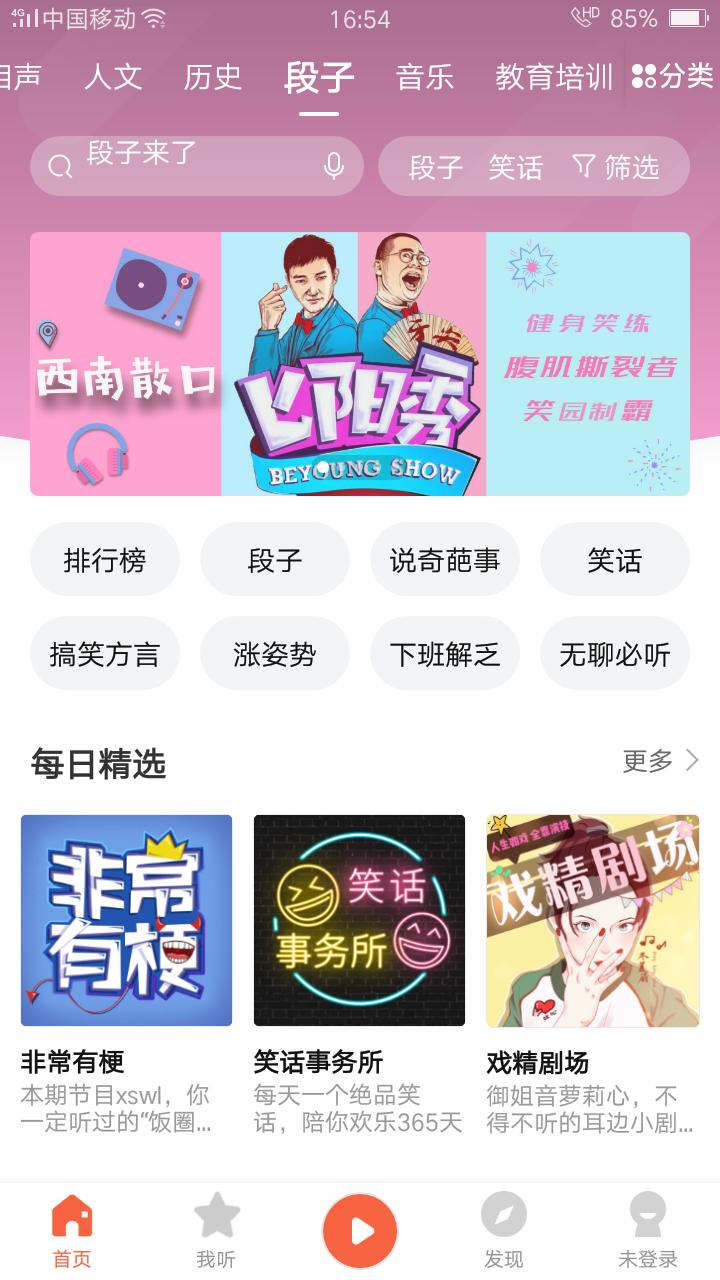
Task: Open the 分类 categories icon
Action: [x=656, y=76]
